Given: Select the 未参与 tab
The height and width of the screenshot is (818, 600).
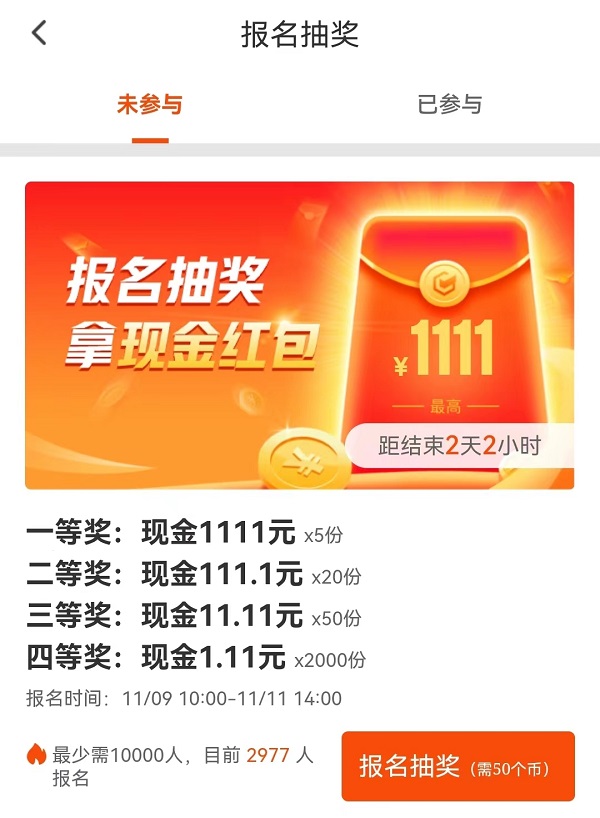Looking at the screenshot, I should 150,105.
